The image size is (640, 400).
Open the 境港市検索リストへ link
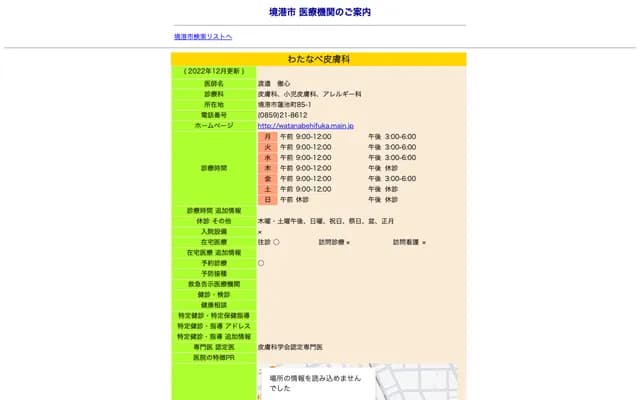tap(203, 37)
